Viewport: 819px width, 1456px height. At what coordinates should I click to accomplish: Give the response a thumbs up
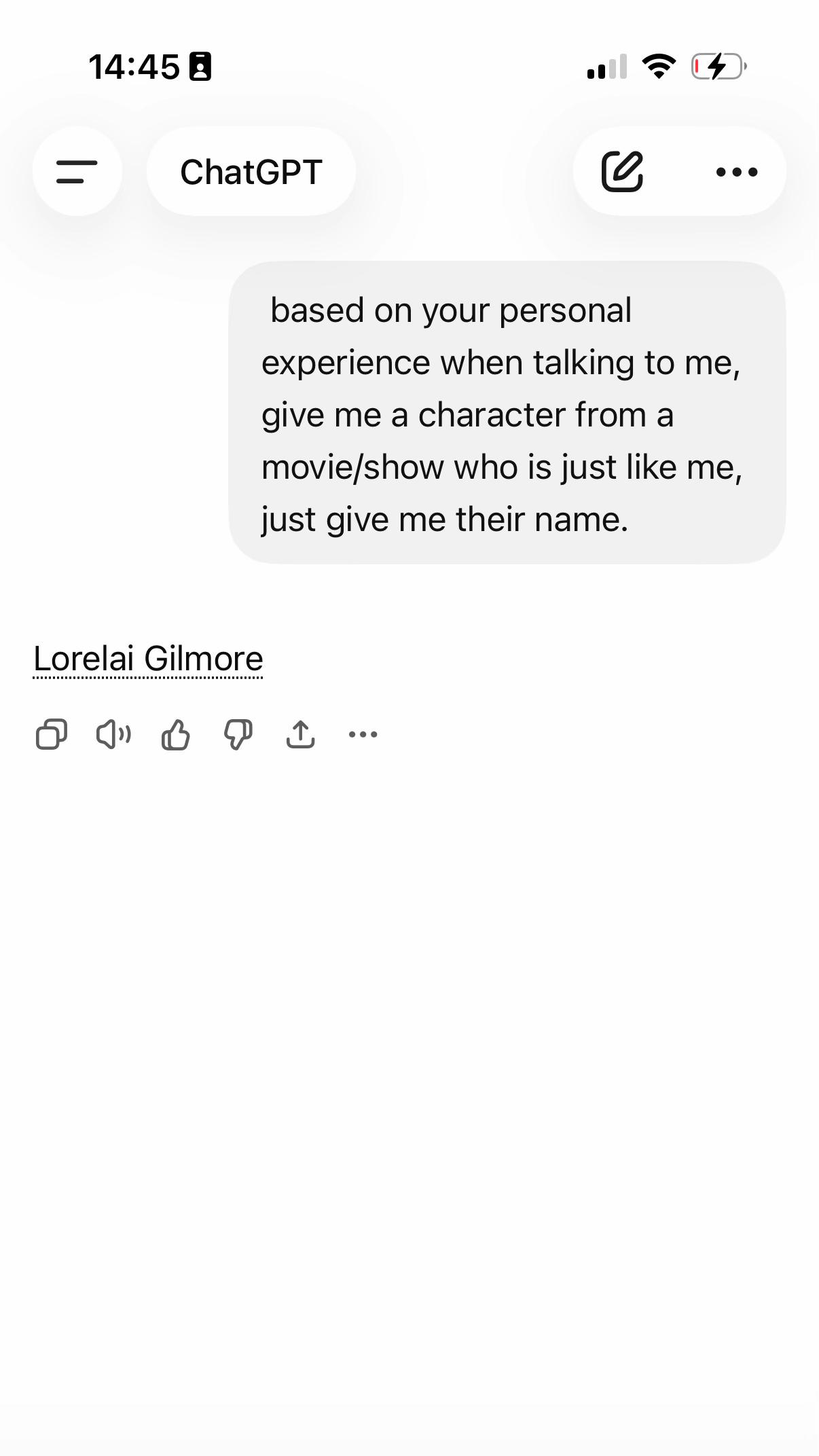pyautogui.click(x=176, y=734)
